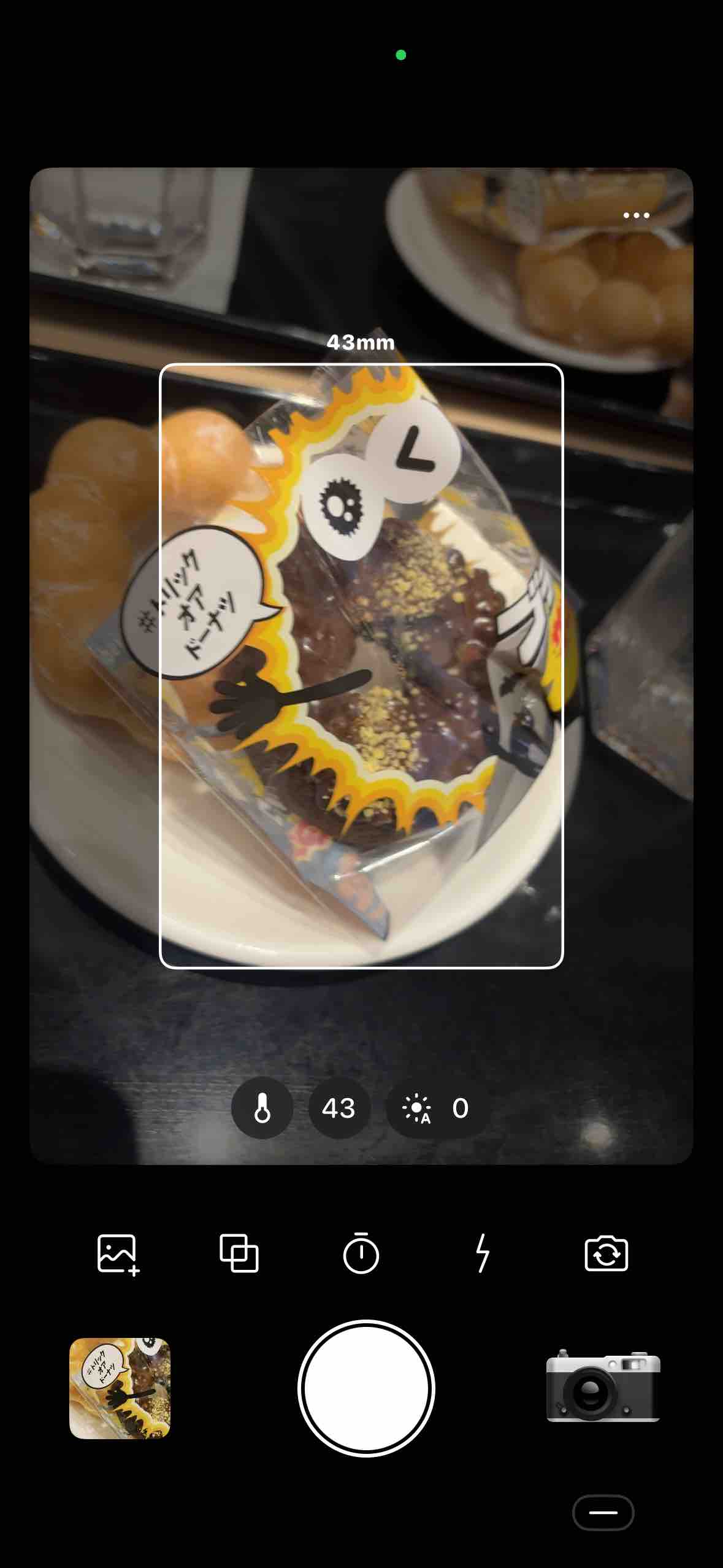Toggle the camera flash
723x1568 pixels.
(x=483, y=1253)
